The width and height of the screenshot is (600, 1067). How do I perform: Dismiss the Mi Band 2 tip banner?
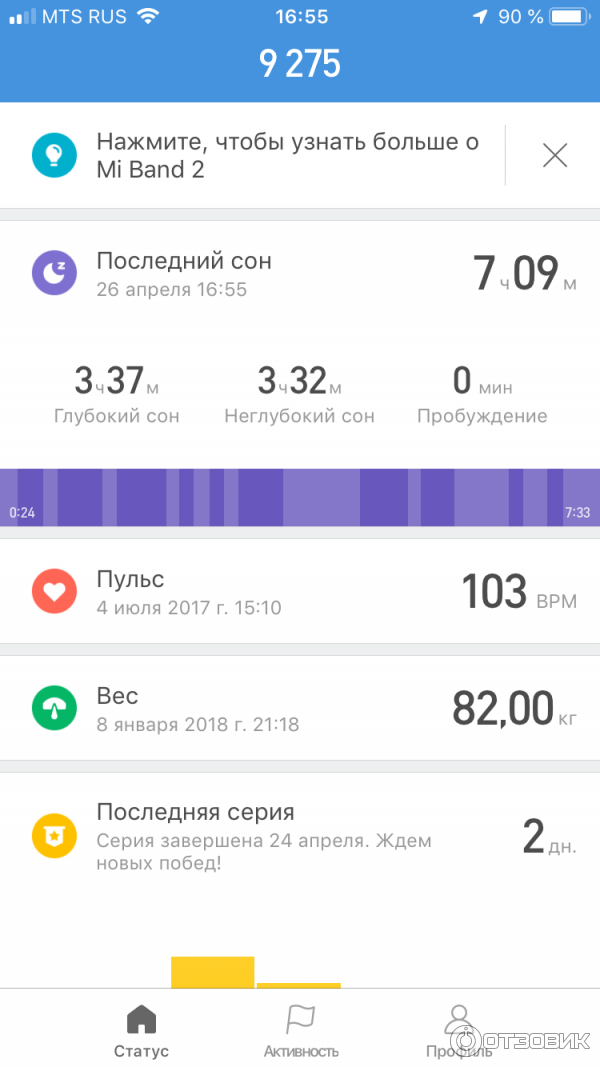point(554,155)
